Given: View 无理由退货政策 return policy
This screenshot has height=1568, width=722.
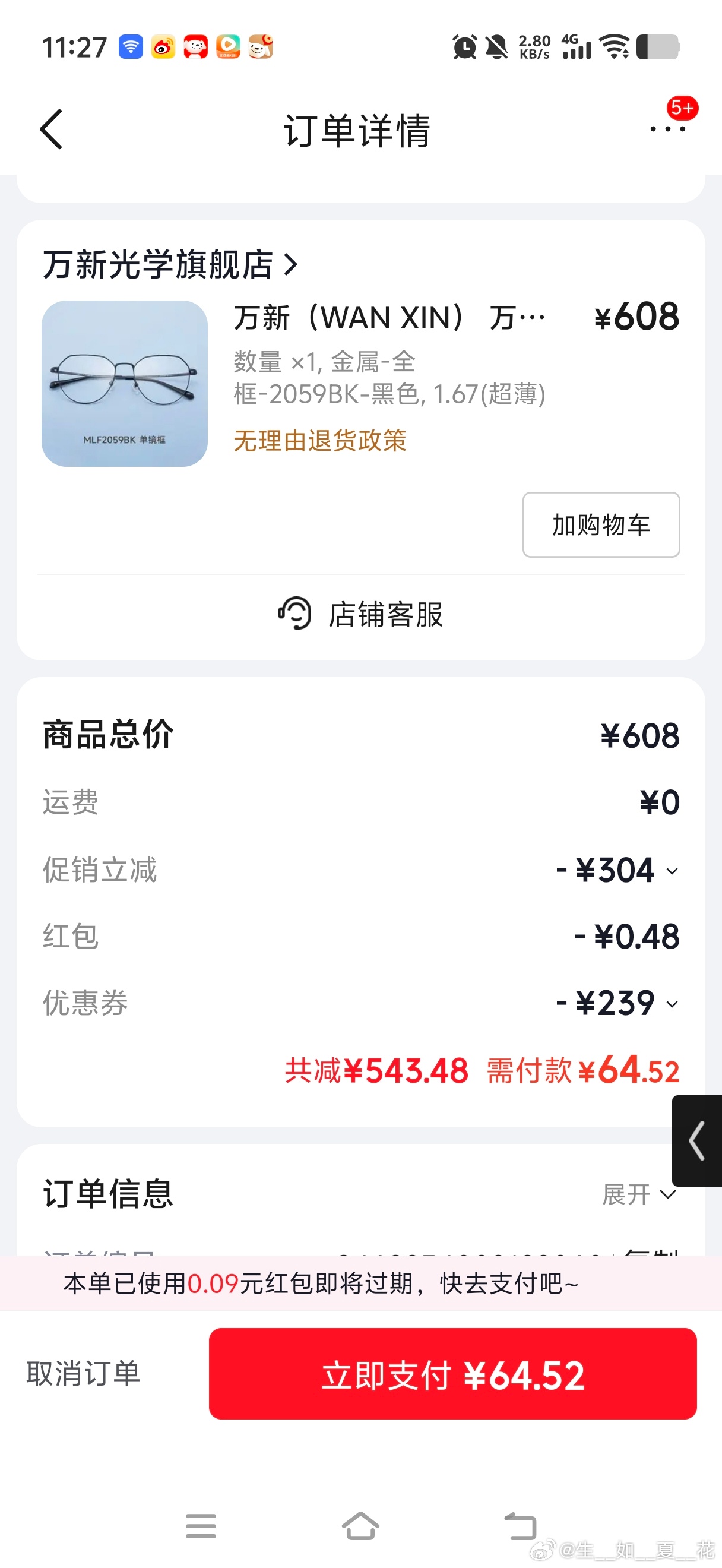Looking at the screenshot, I should tap(320, 441).
